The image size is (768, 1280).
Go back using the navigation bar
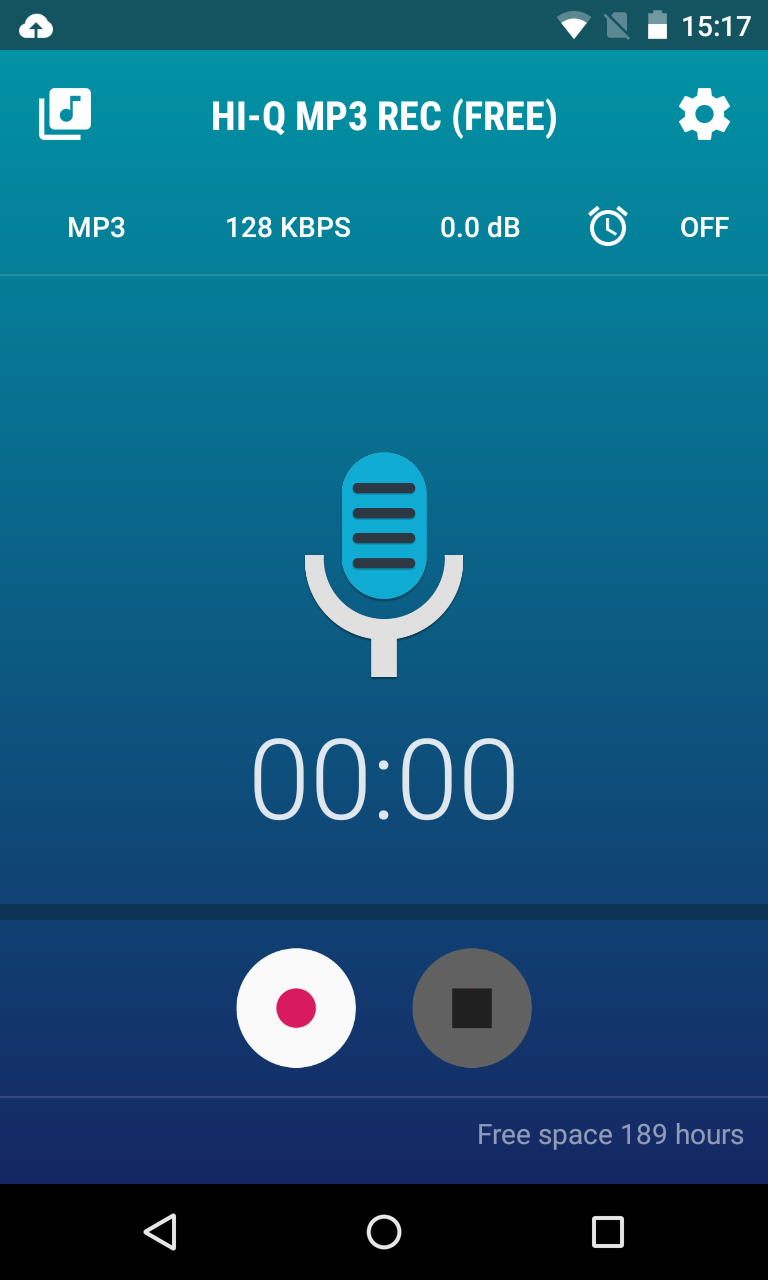160,1232
